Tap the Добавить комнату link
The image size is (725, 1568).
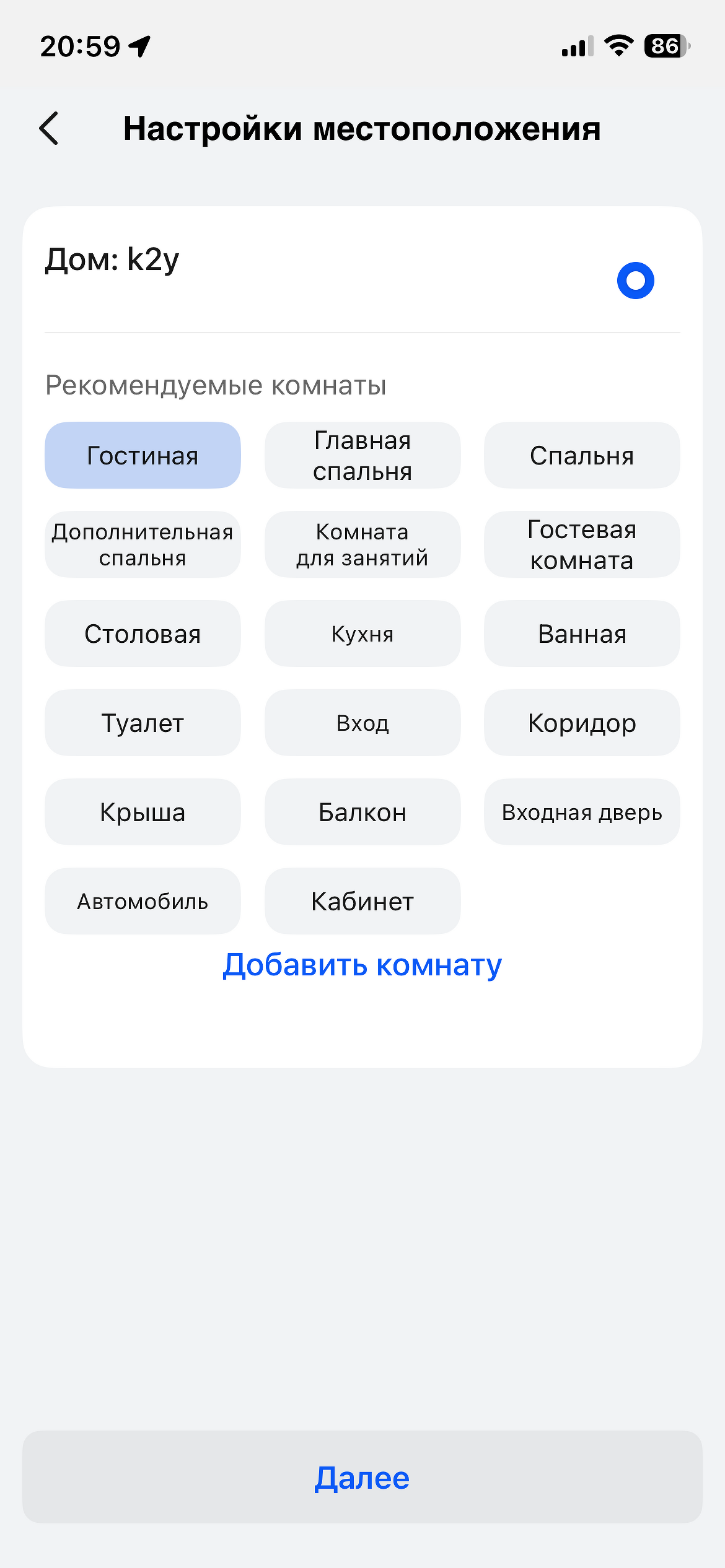tap(362, 965)
